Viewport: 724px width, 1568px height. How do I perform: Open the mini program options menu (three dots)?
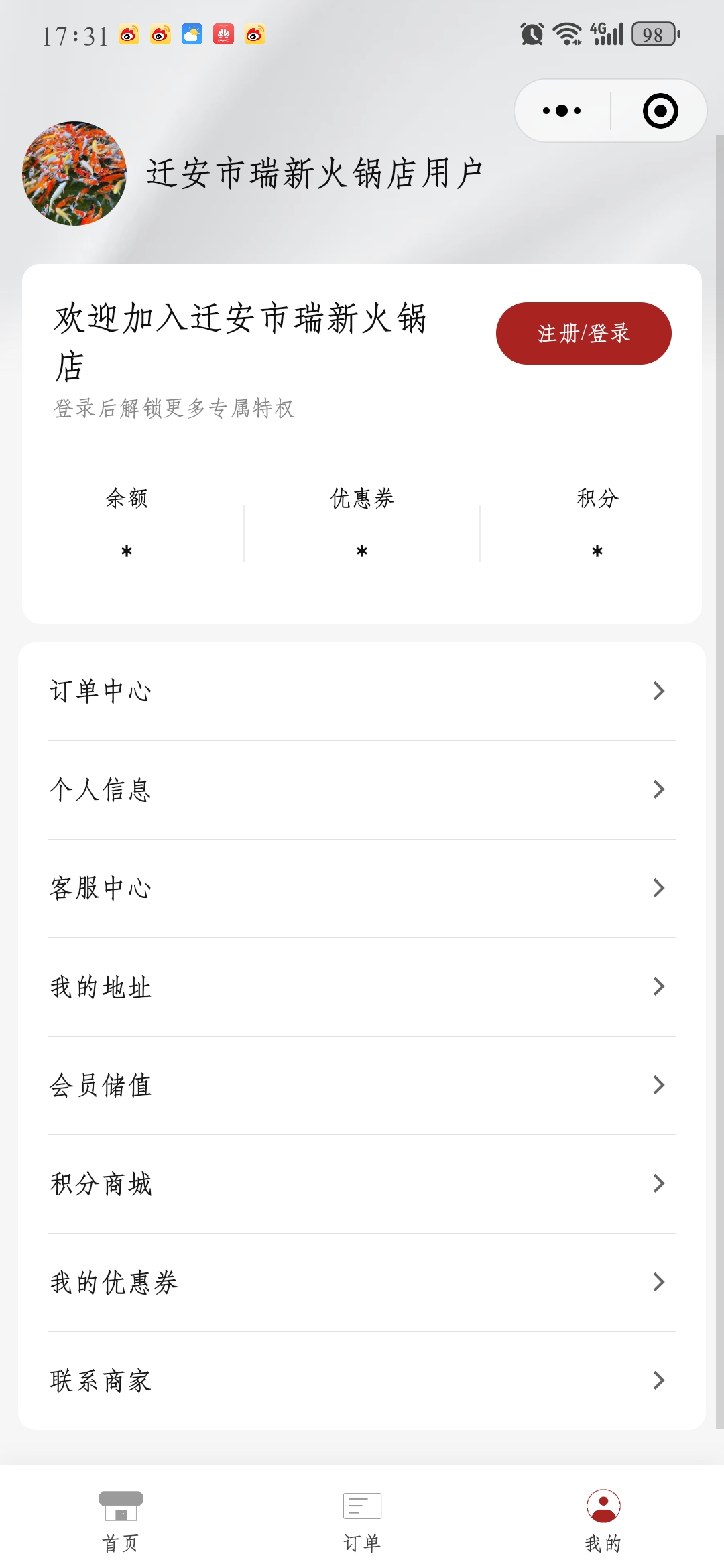pyautogui.click(x=560, y=109)
